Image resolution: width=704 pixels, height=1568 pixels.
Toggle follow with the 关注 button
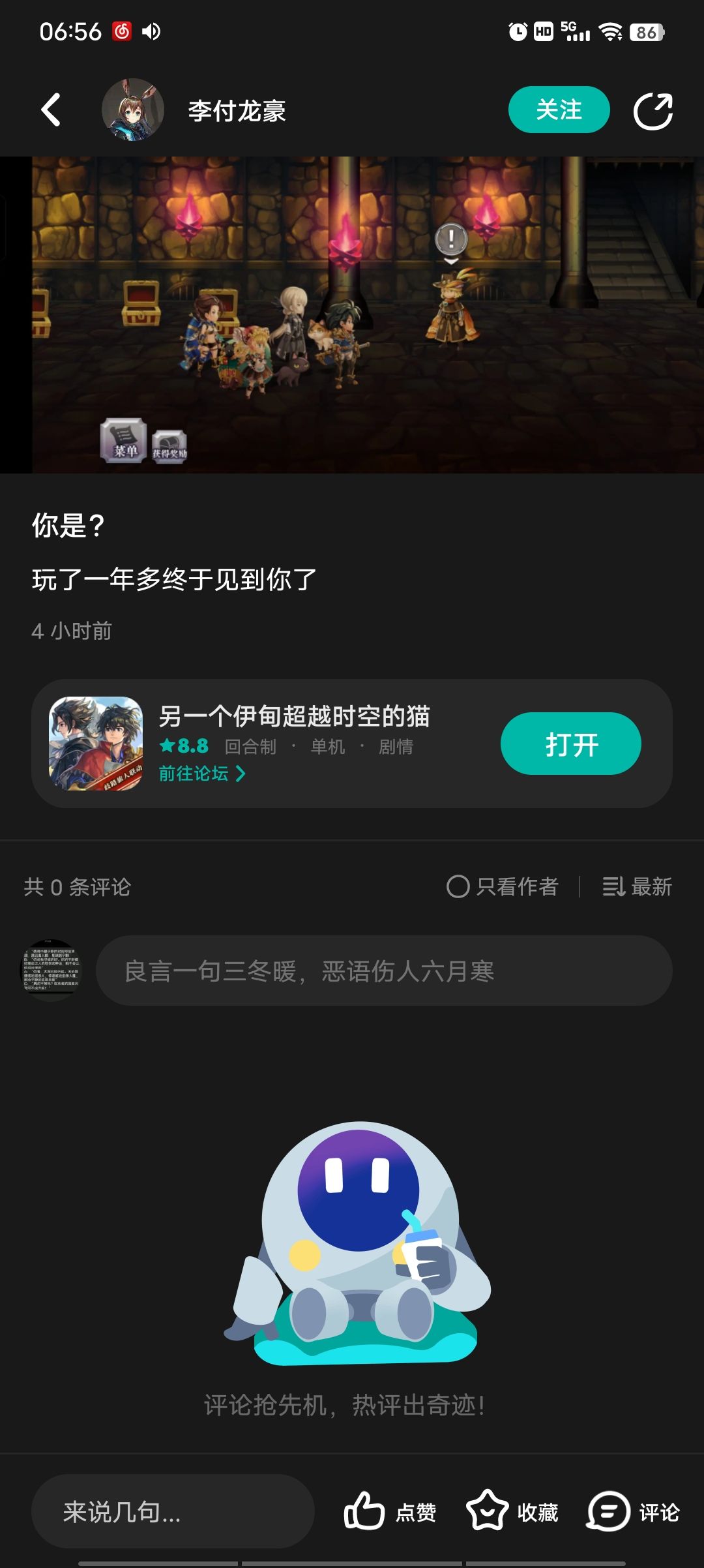[559, 110]
